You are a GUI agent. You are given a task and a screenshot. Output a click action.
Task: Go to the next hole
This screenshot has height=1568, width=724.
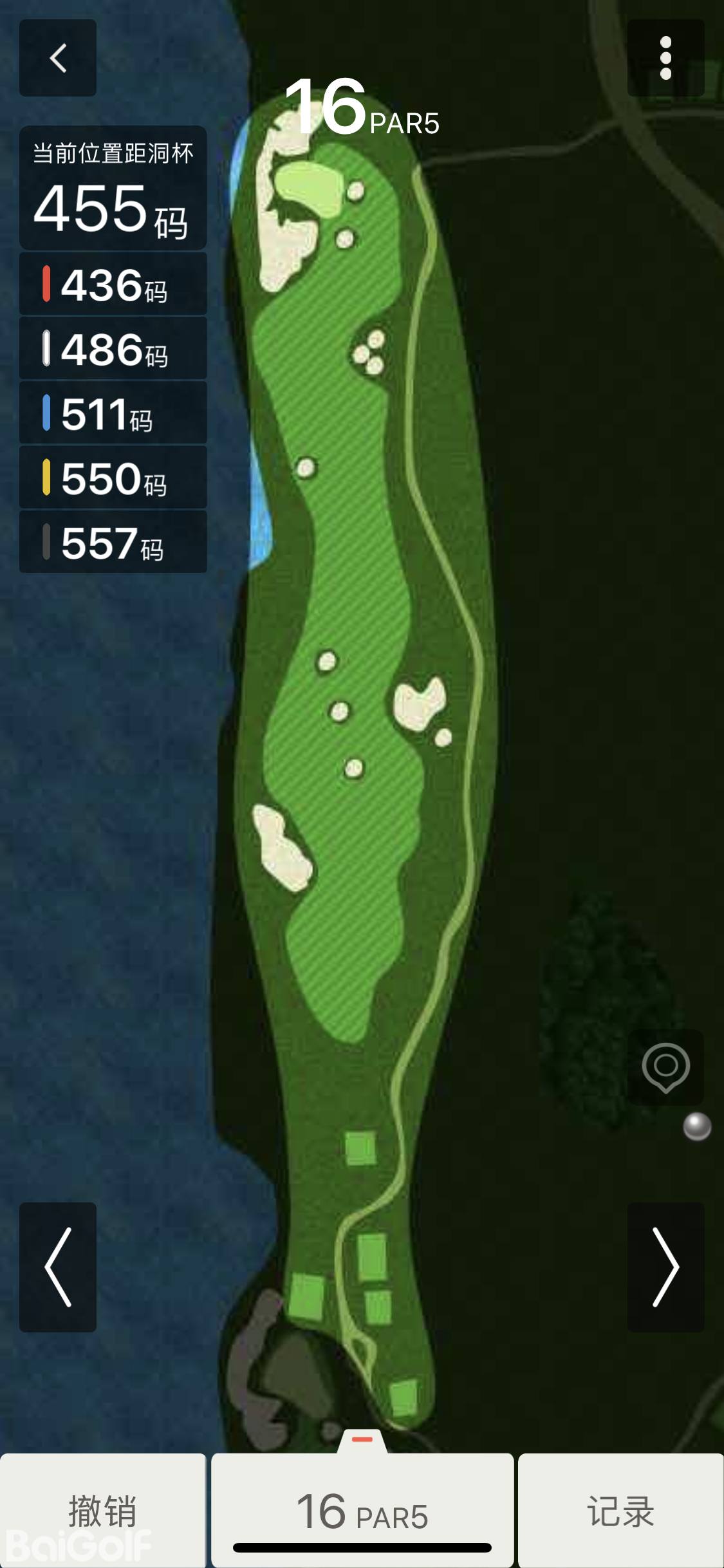click(x=665, y=1267)
